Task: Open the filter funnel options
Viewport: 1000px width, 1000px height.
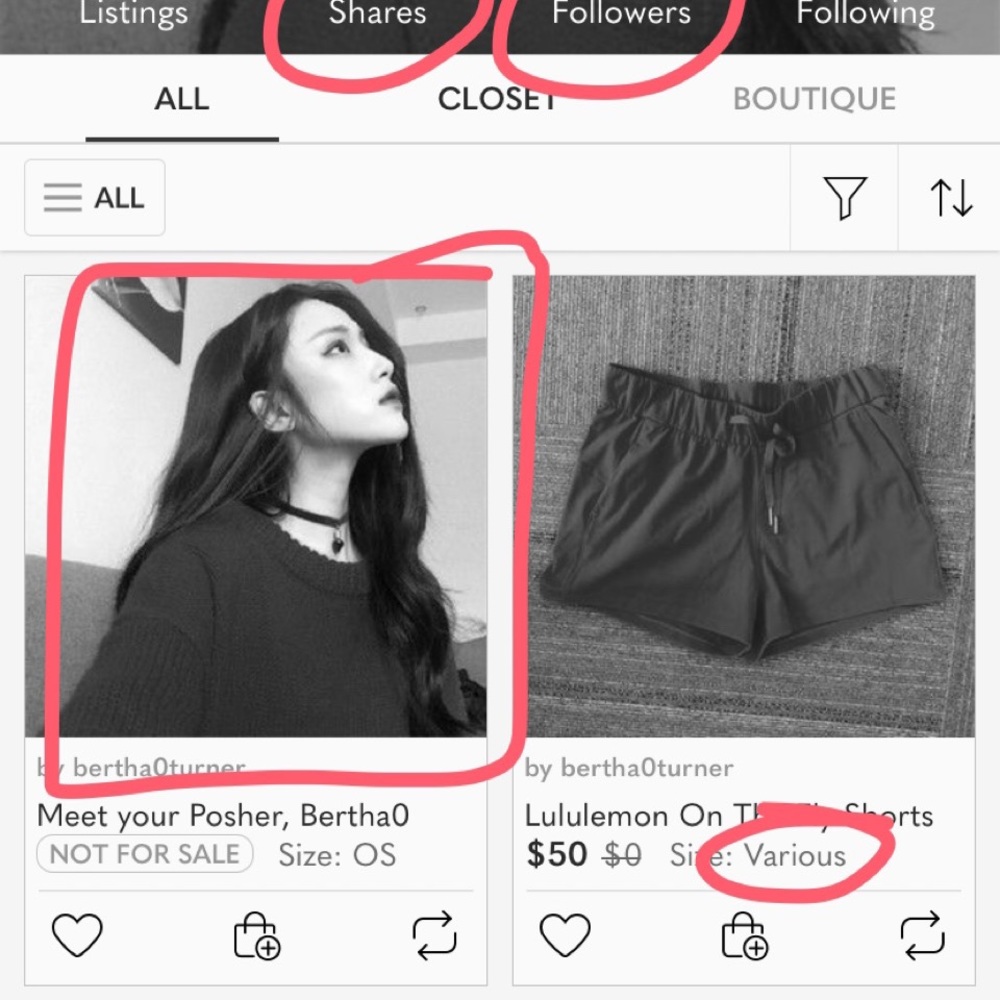Action: [x=844, y=198]
